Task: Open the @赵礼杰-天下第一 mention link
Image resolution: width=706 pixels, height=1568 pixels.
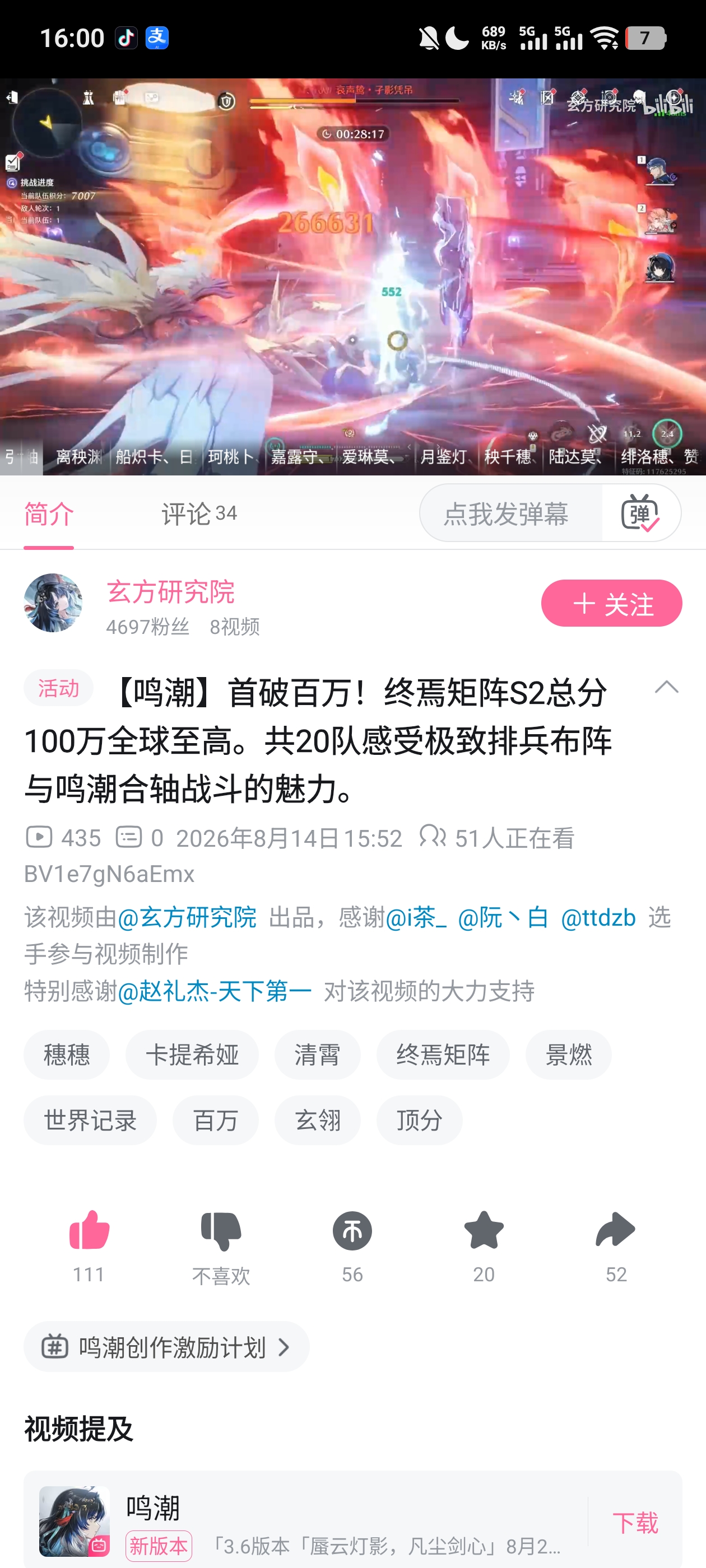Action: (215, 991)
